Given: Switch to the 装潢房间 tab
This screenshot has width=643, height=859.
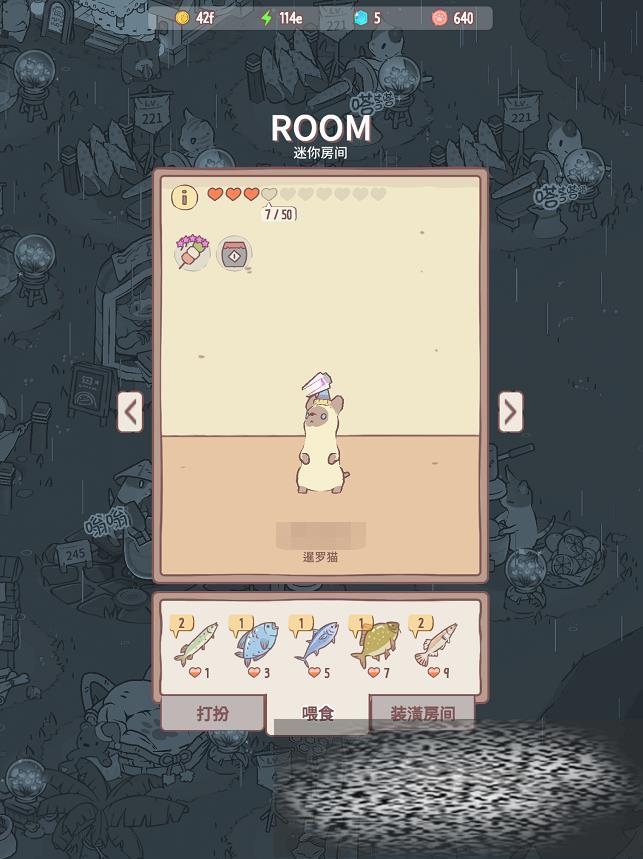Looking at the screenshot, I should [x=422, y=714].
